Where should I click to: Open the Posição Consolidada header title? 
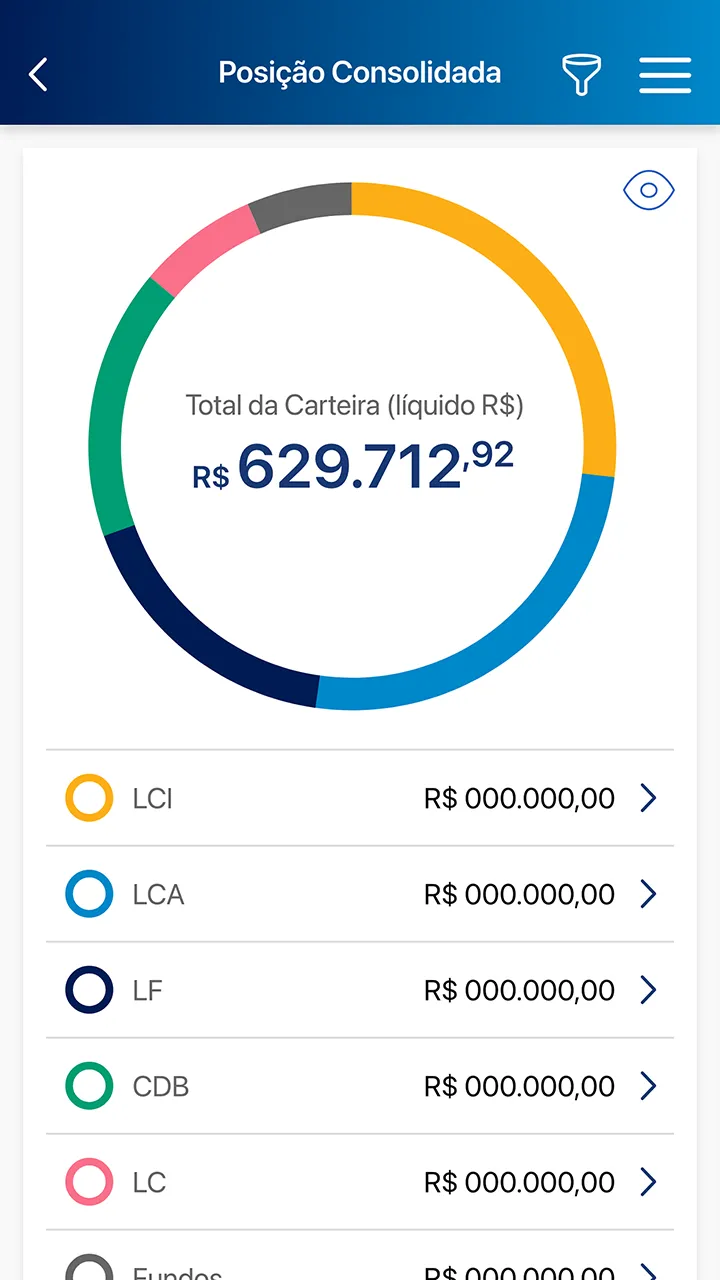pos(360,73)
